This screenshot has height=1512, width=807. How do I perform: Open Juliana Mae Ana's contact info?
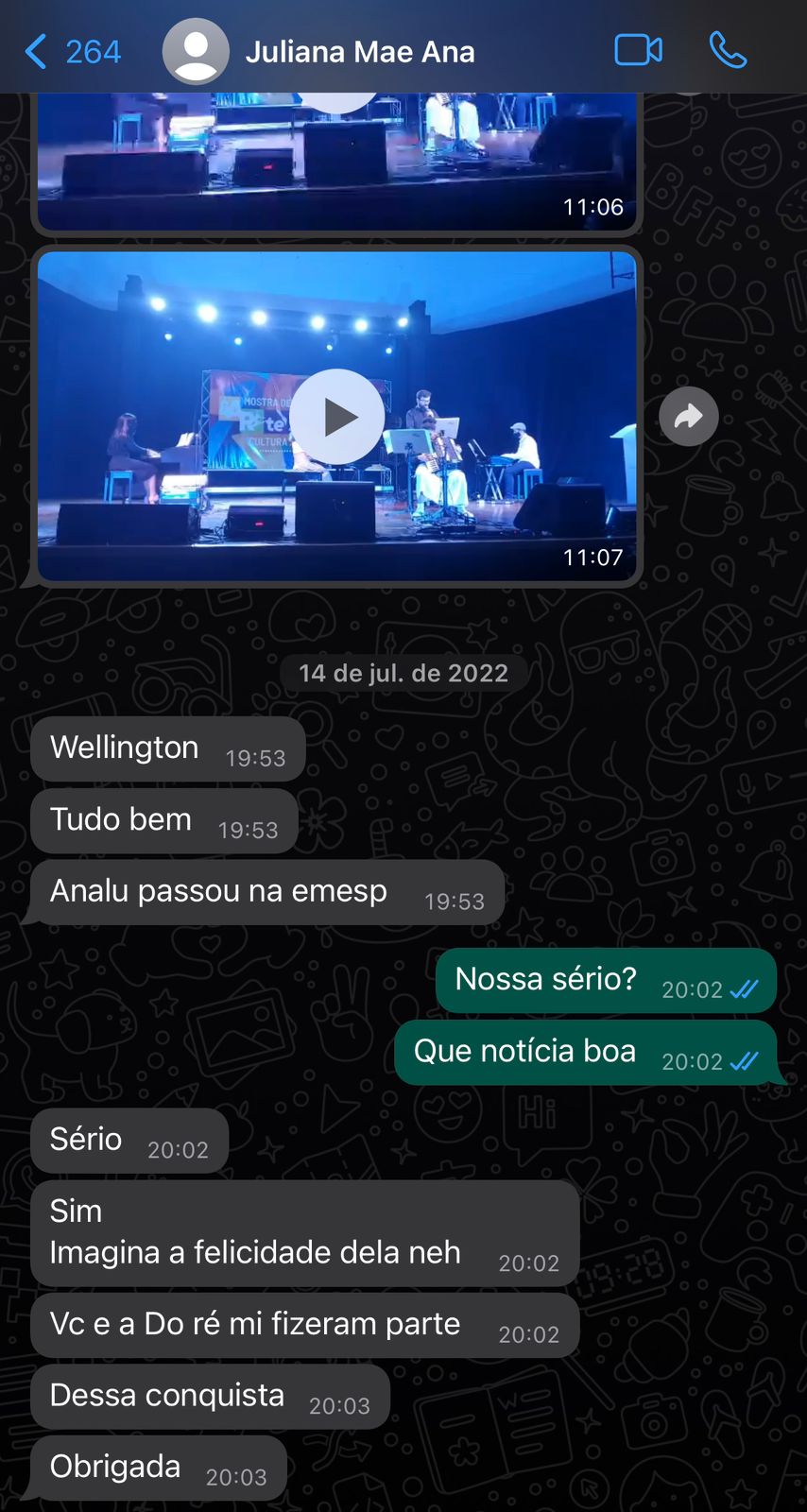(x=359, y=51)
